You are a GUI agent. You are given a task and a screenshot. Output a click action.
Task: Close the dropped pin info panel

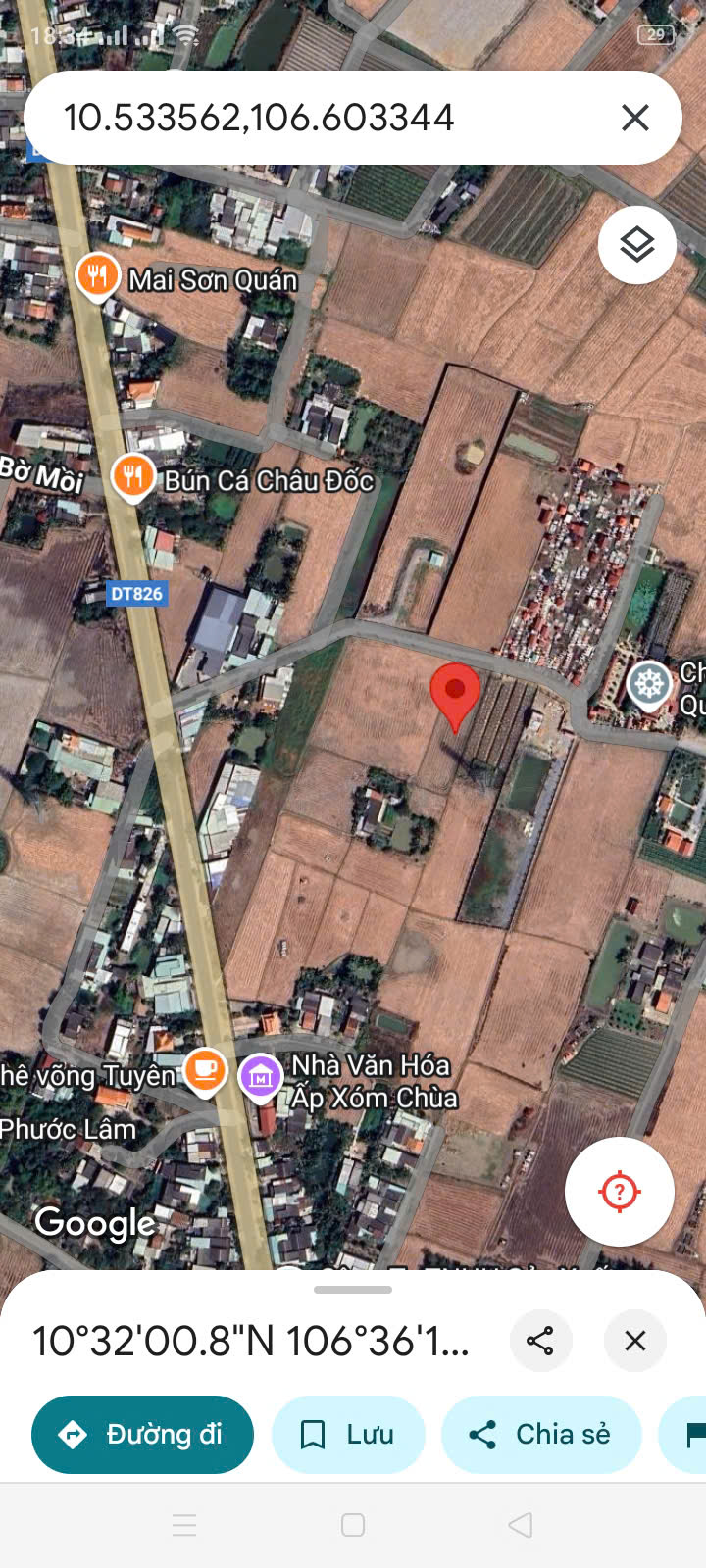pyautogui.click(x=635, y=1341)
